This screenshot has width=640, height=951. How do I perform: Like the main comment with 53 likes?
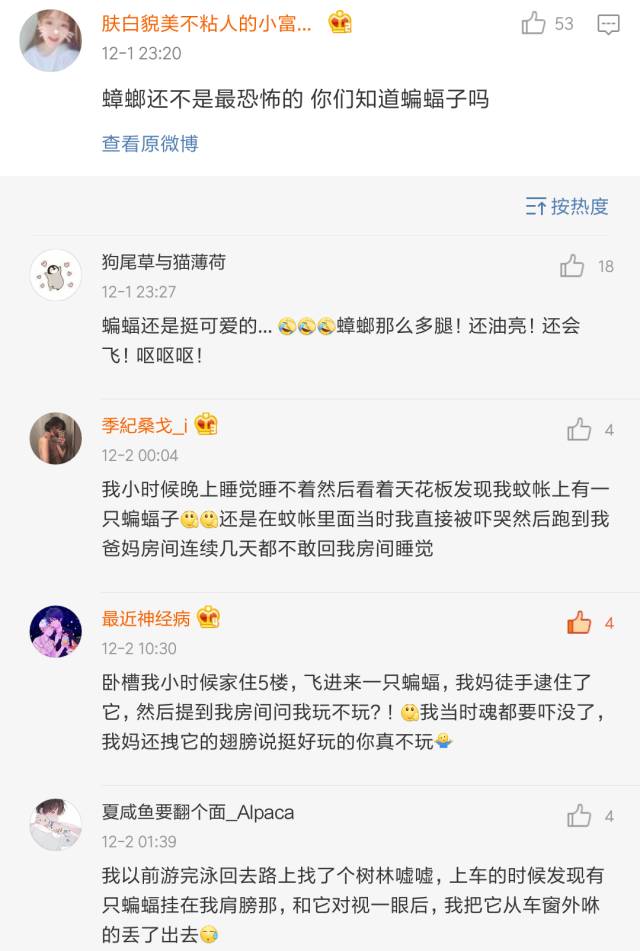[534, 24]
